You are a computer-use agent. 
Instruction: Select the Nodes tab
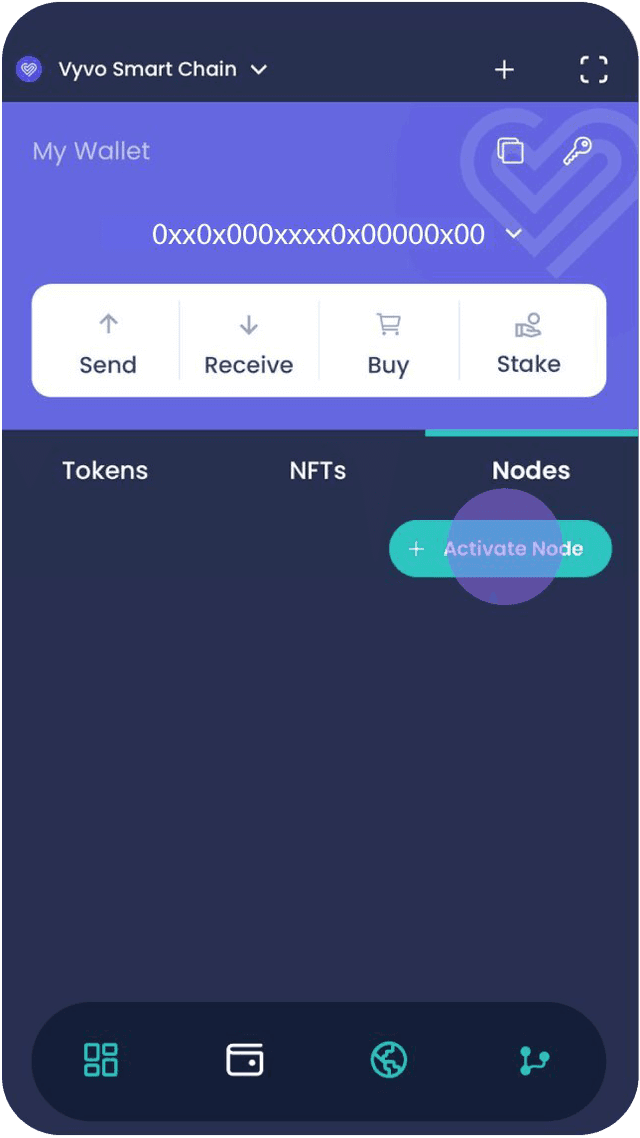coord(531,470)
